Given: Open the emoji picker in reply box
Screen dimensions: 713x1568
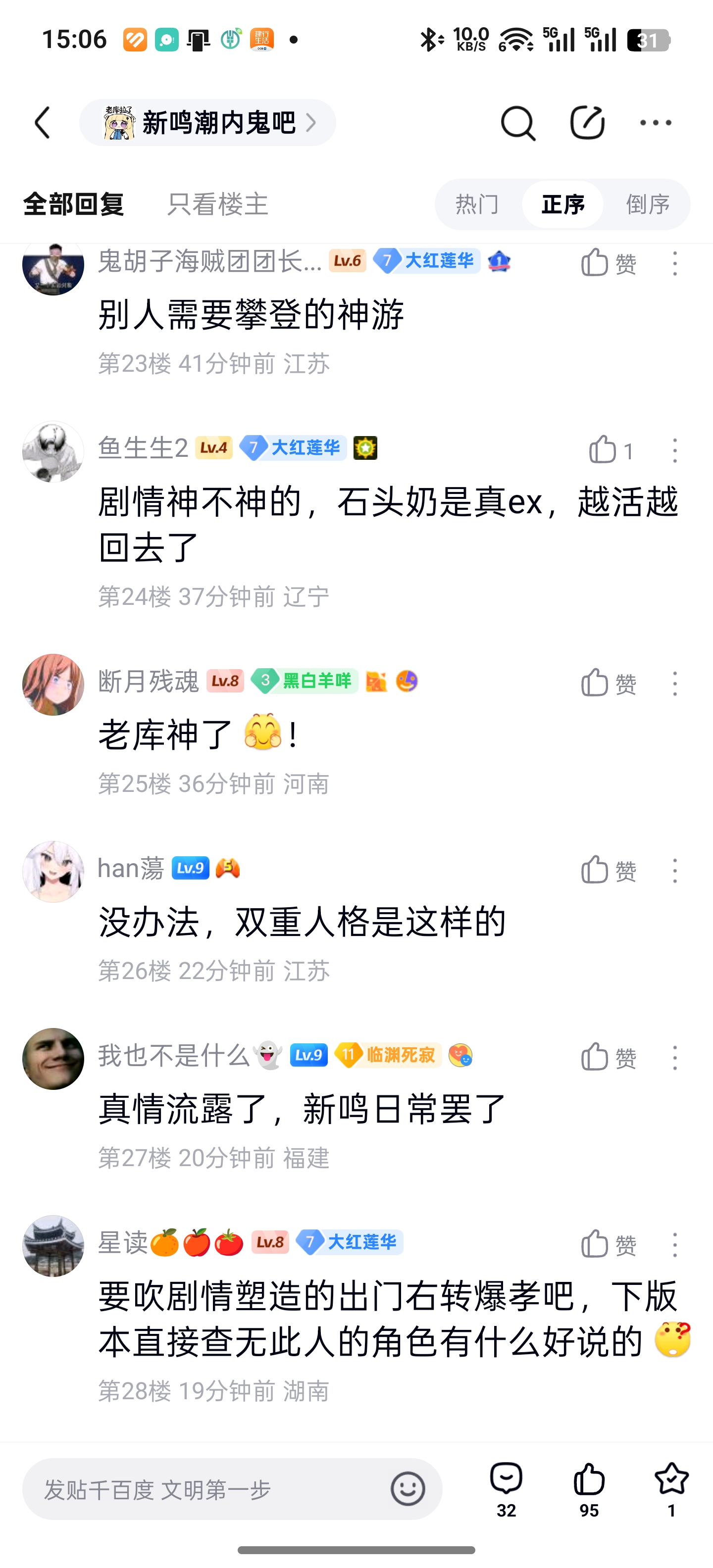Looking at the screenshot, I should [408, 1489].
